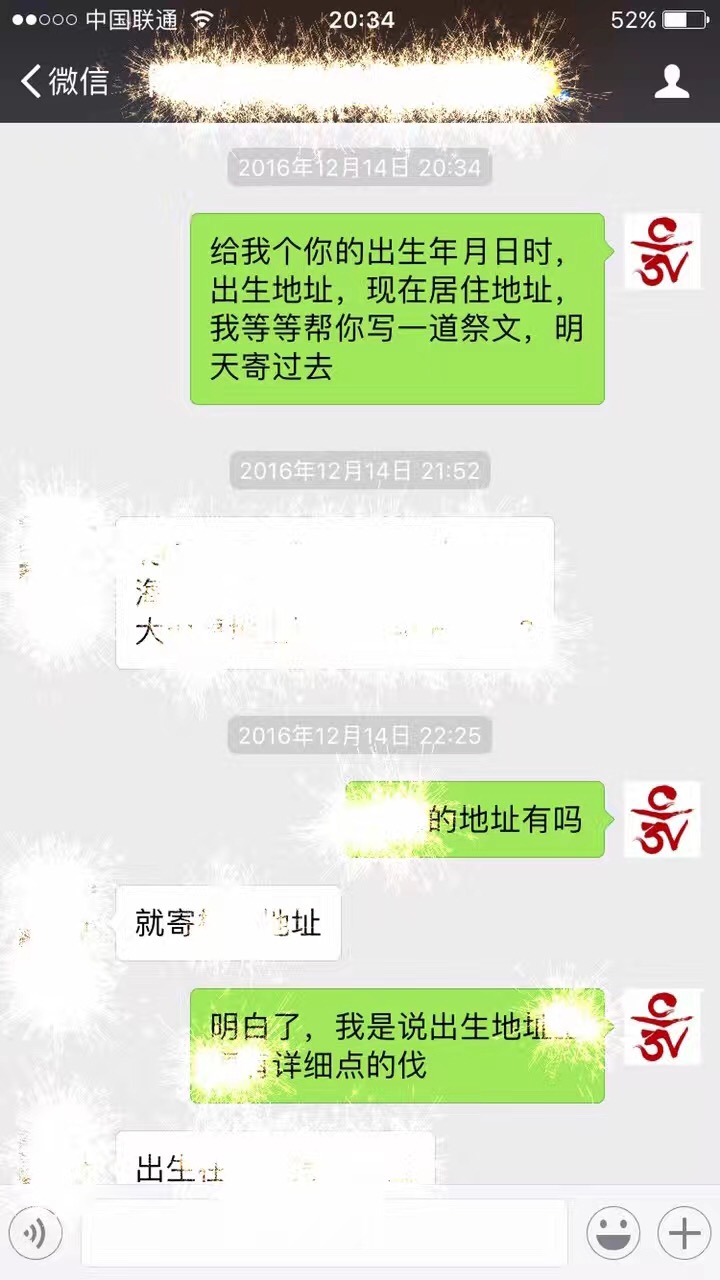Go back to the 微信 chat list
The width and height of the screenshot is (720, 1280).
[x=64, y=81]
